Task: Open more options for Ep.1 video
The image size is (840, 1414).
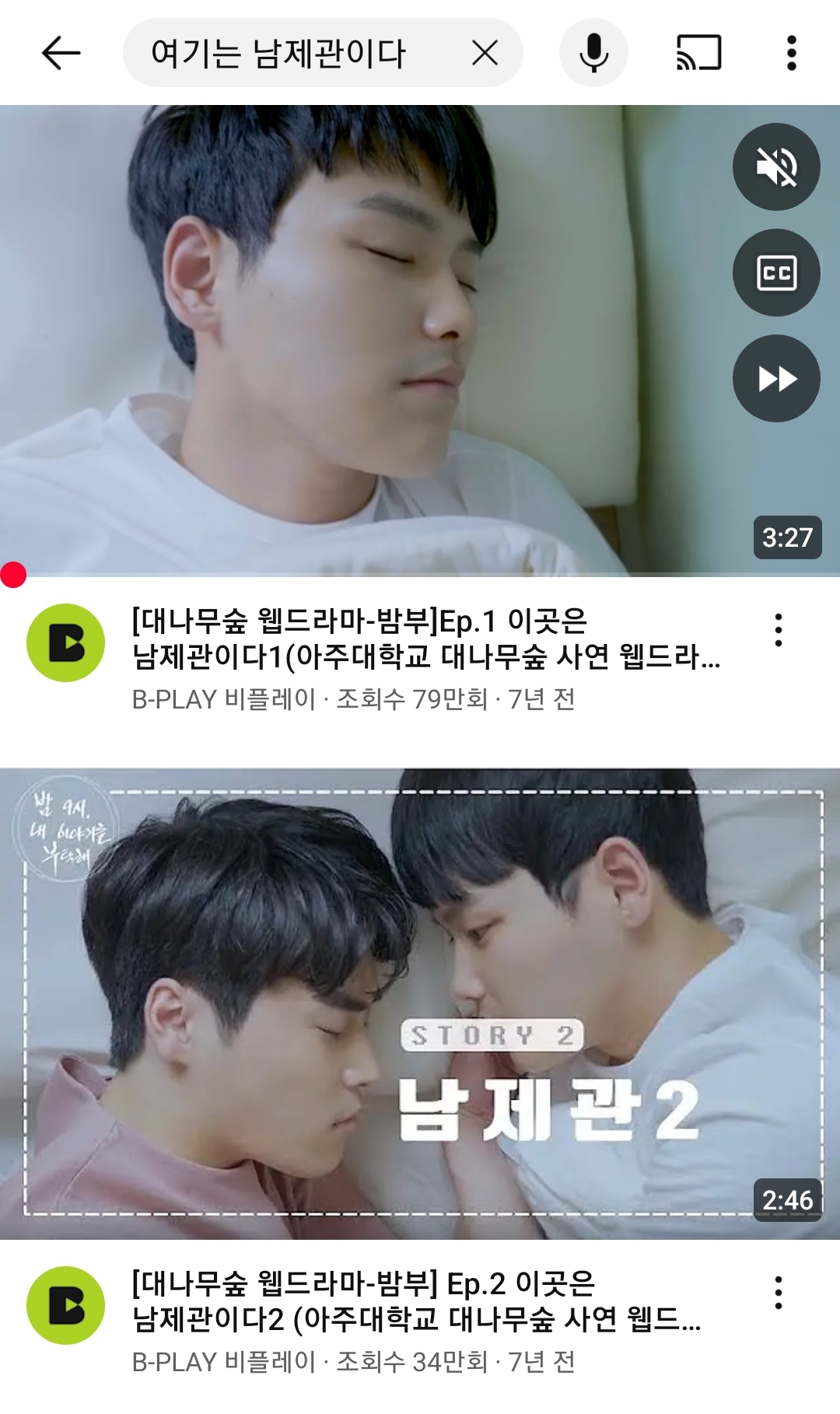Action: 778,630
